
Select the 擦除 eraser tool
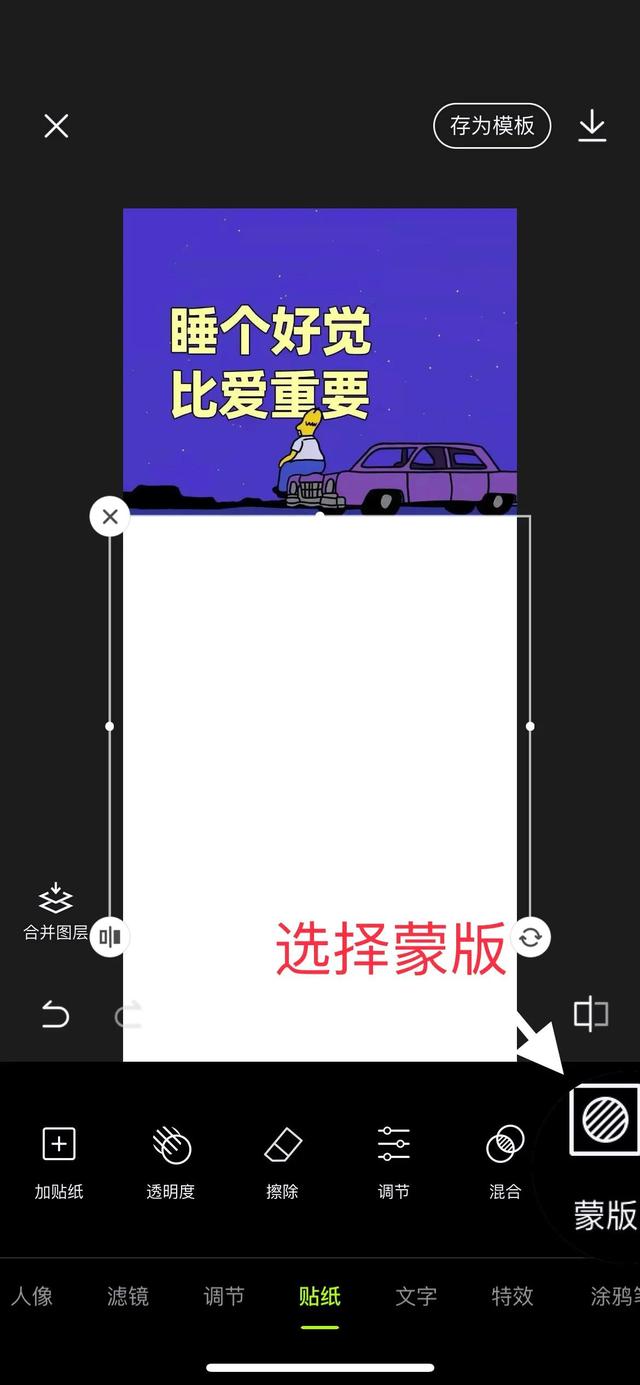(x=282, y=1160)
